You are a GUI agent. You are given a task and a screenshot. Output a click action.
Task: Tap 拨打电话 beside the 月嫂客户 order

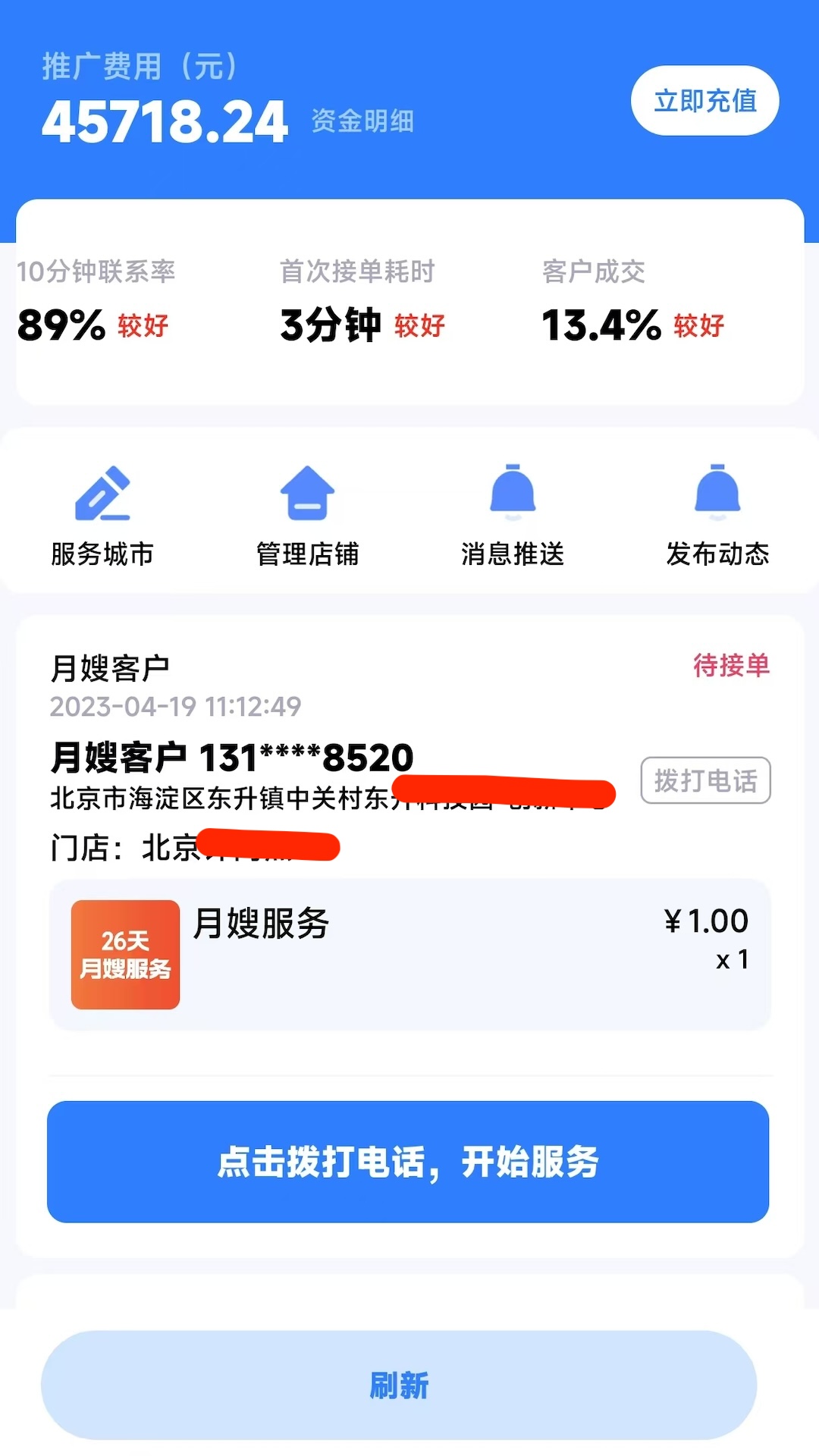click(x=705, y=780)
